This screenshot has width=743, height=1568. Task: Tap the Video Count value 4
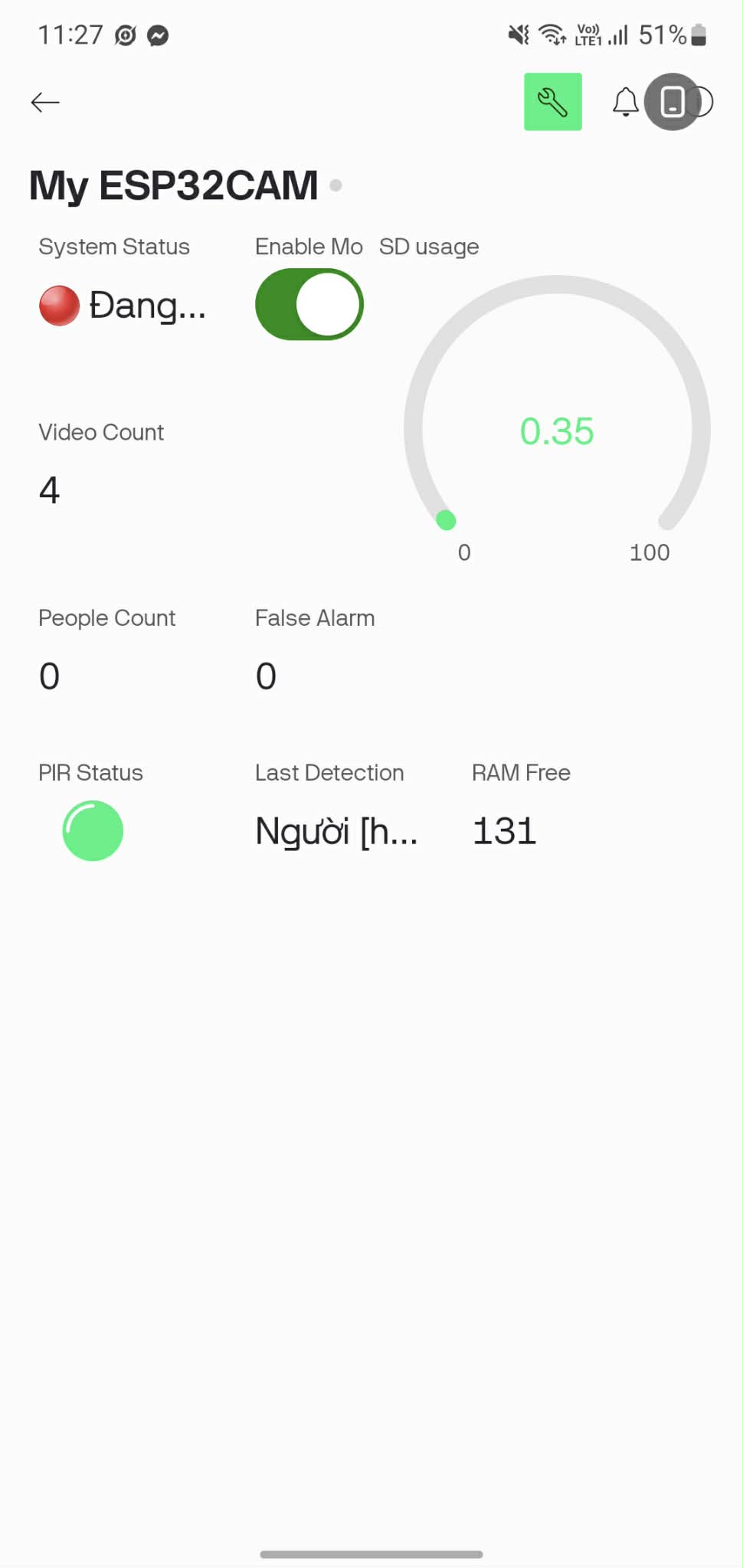[x=50, y=490]
